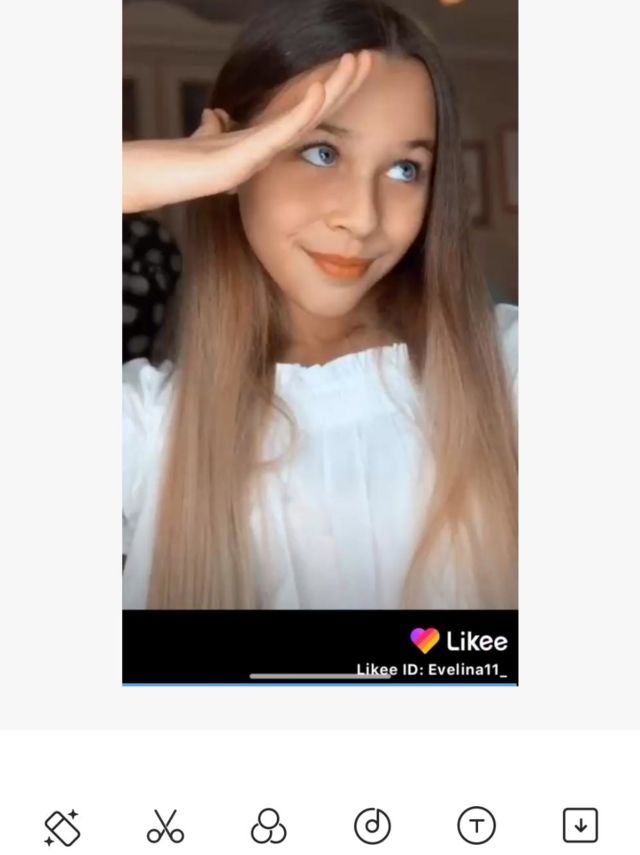Screen dimensions: 640x855
Task: Add text with the T tool
Action: (476, 827)
